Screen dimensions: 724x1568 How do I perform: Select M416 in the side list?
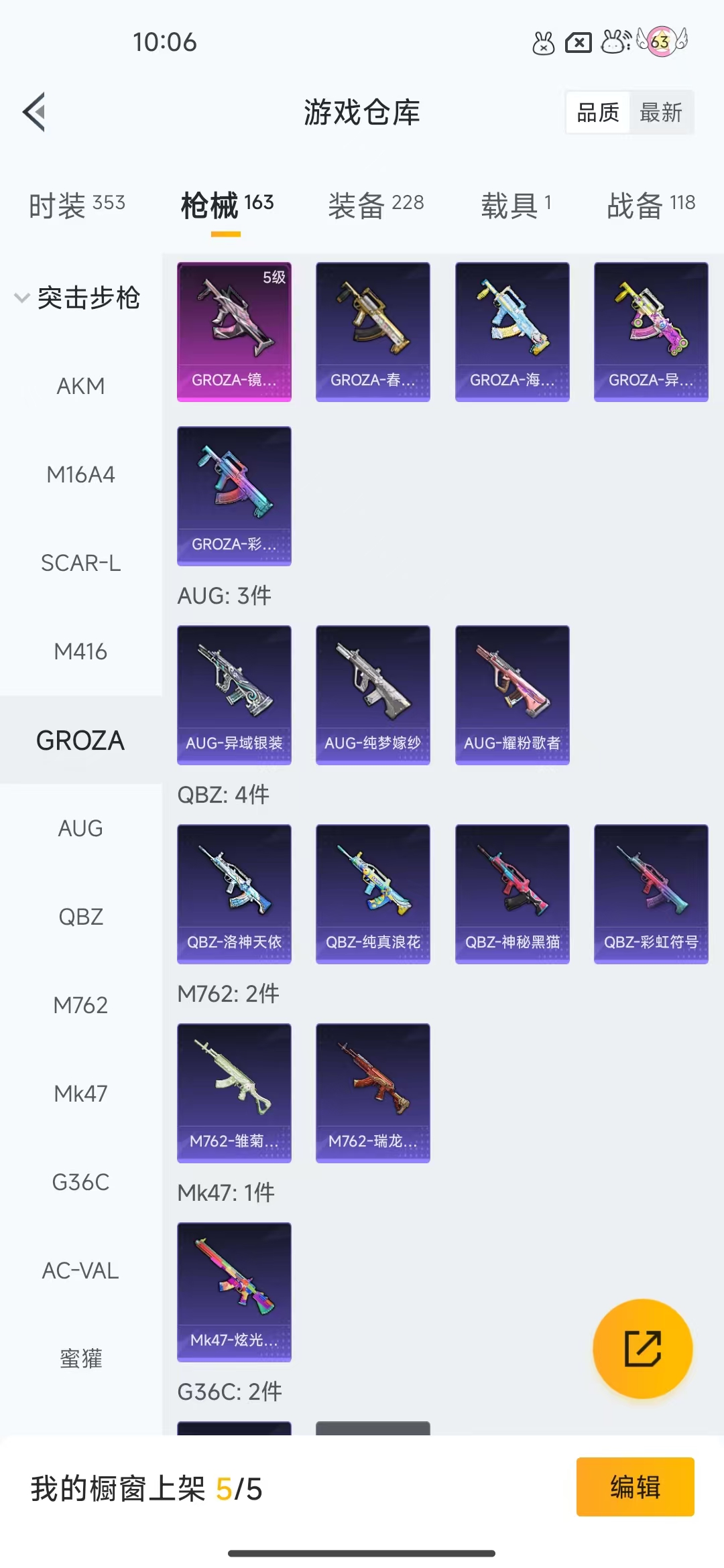tap(80, 651)
